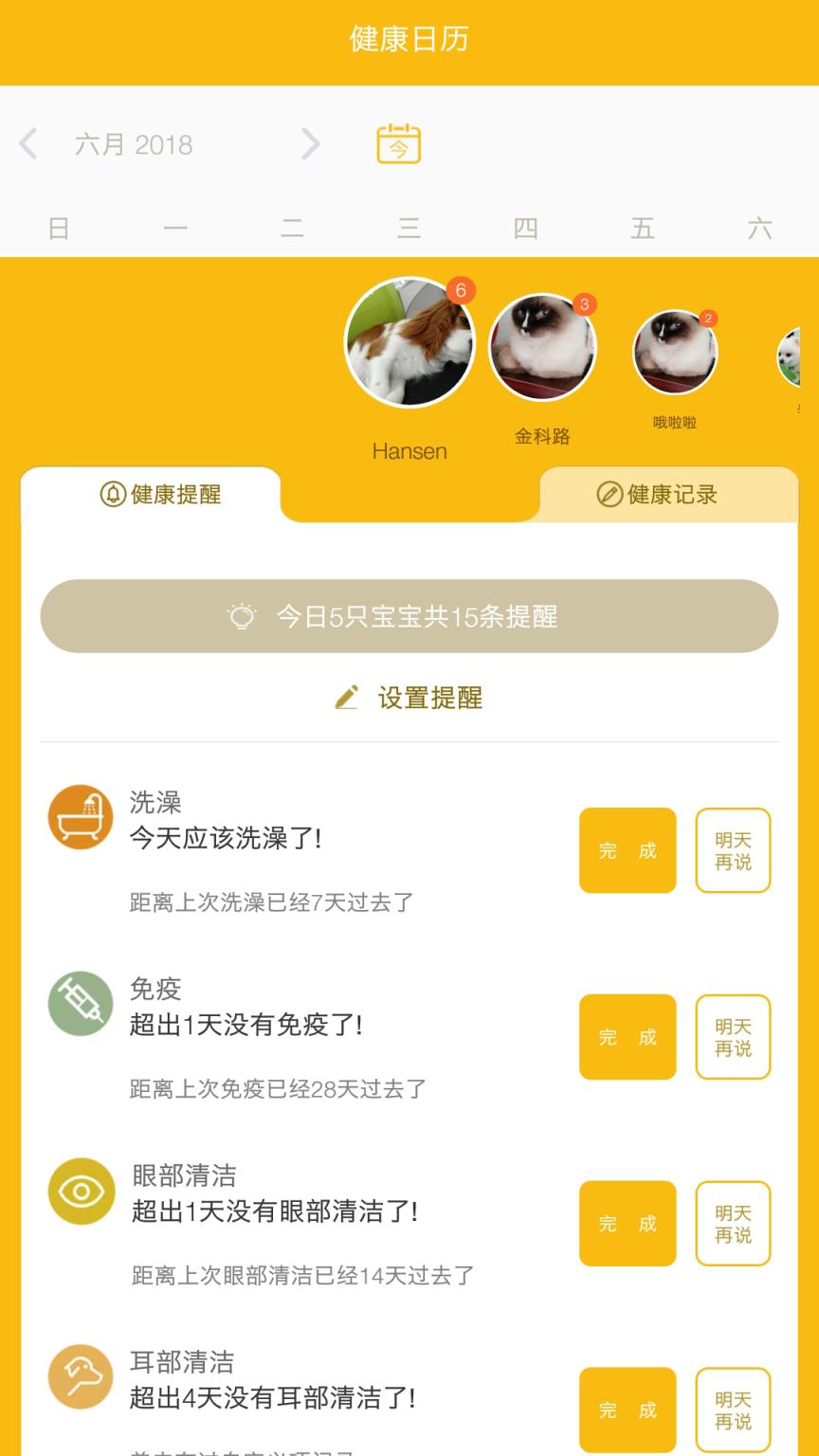Switch to the 健康提醒 tab
Image resolution: width=819 pixels, height=1456 pixels.
point(161,494)
